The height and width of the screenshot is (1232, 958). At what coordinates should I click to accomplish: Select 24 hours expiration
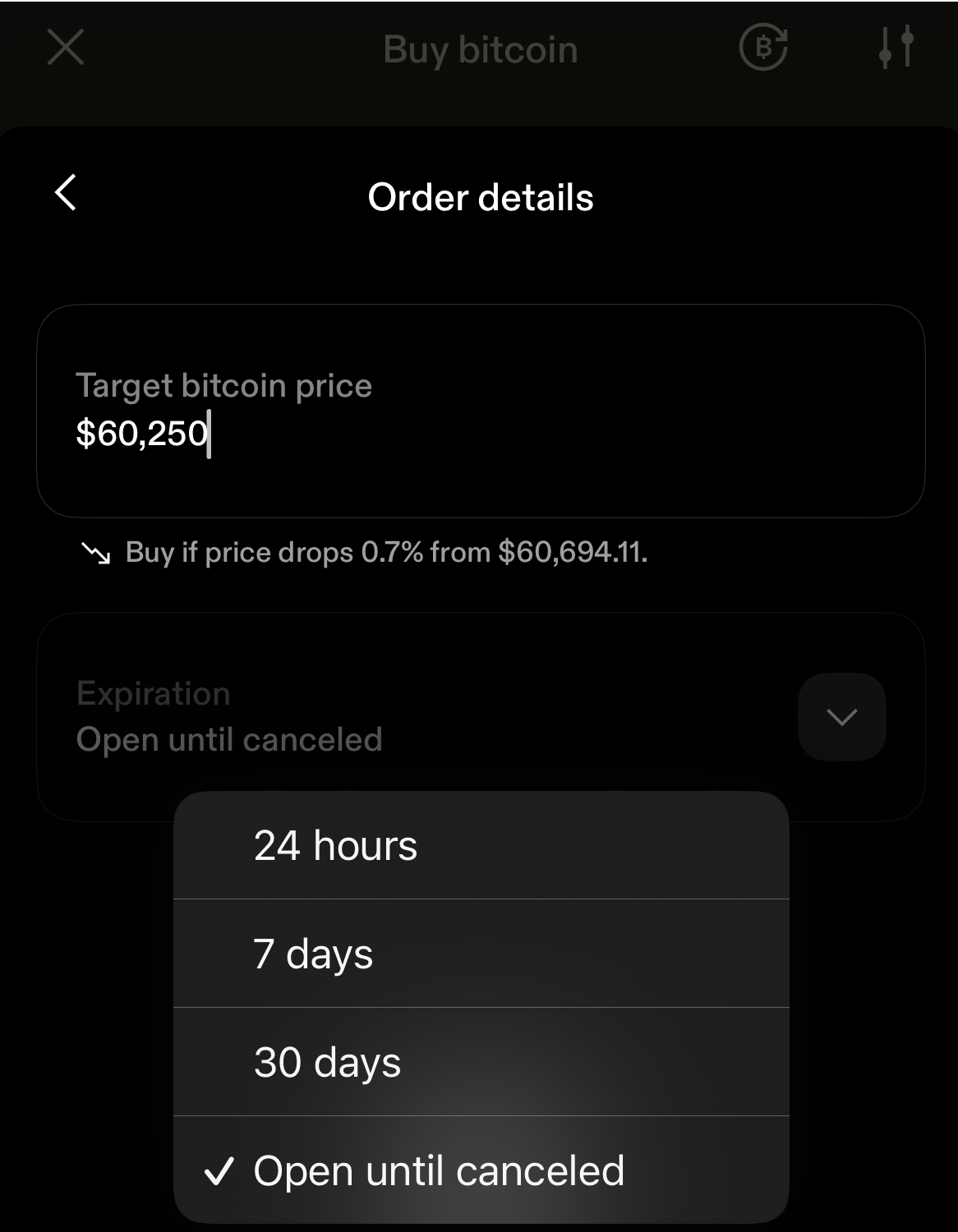point(481,846)
